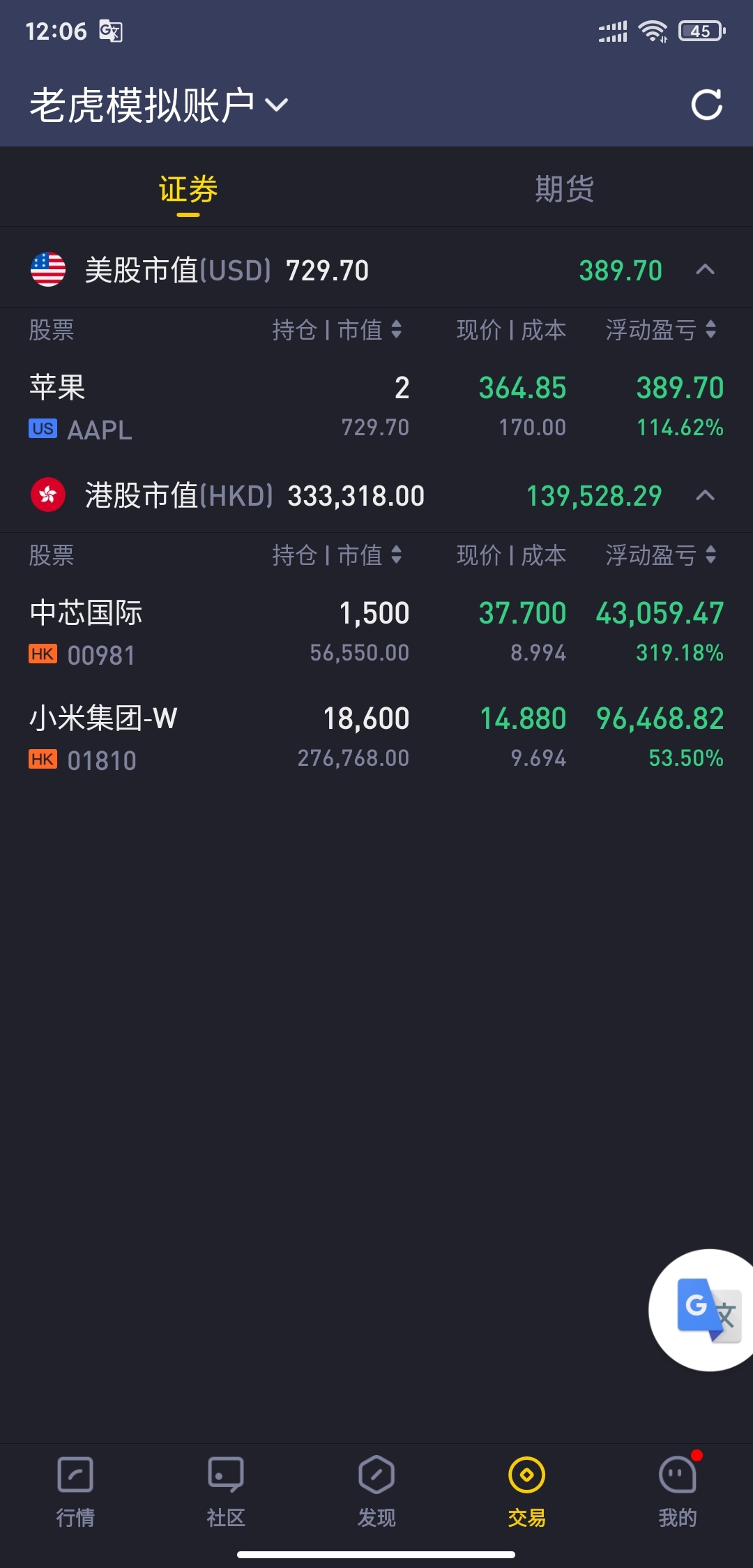Image resolution: width=753 pixels, height=1568 pixels.
Task: Collapse the 美股市值 section
Action: point(705,270)
